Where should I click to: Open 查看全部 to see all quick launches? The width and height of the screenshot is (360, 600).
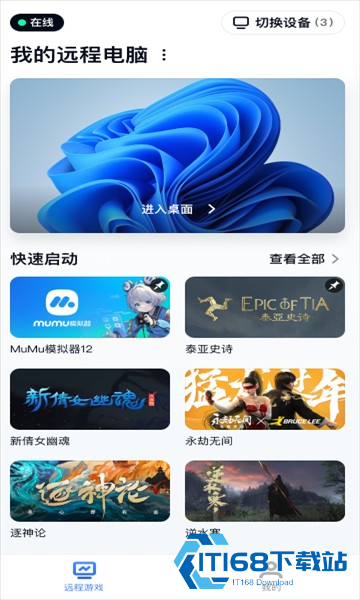click(304, 259)
